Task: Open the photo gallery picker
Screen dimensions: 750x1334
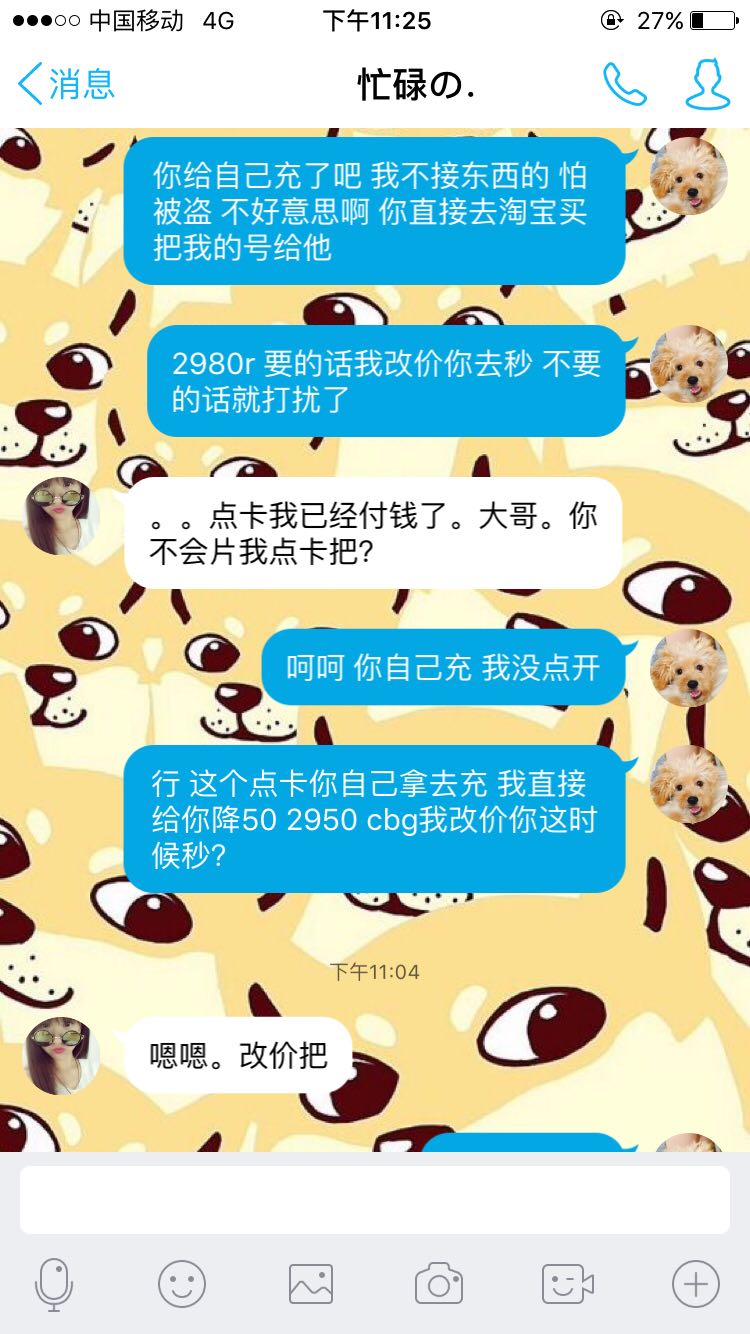Action: (x=311, y=1284)
